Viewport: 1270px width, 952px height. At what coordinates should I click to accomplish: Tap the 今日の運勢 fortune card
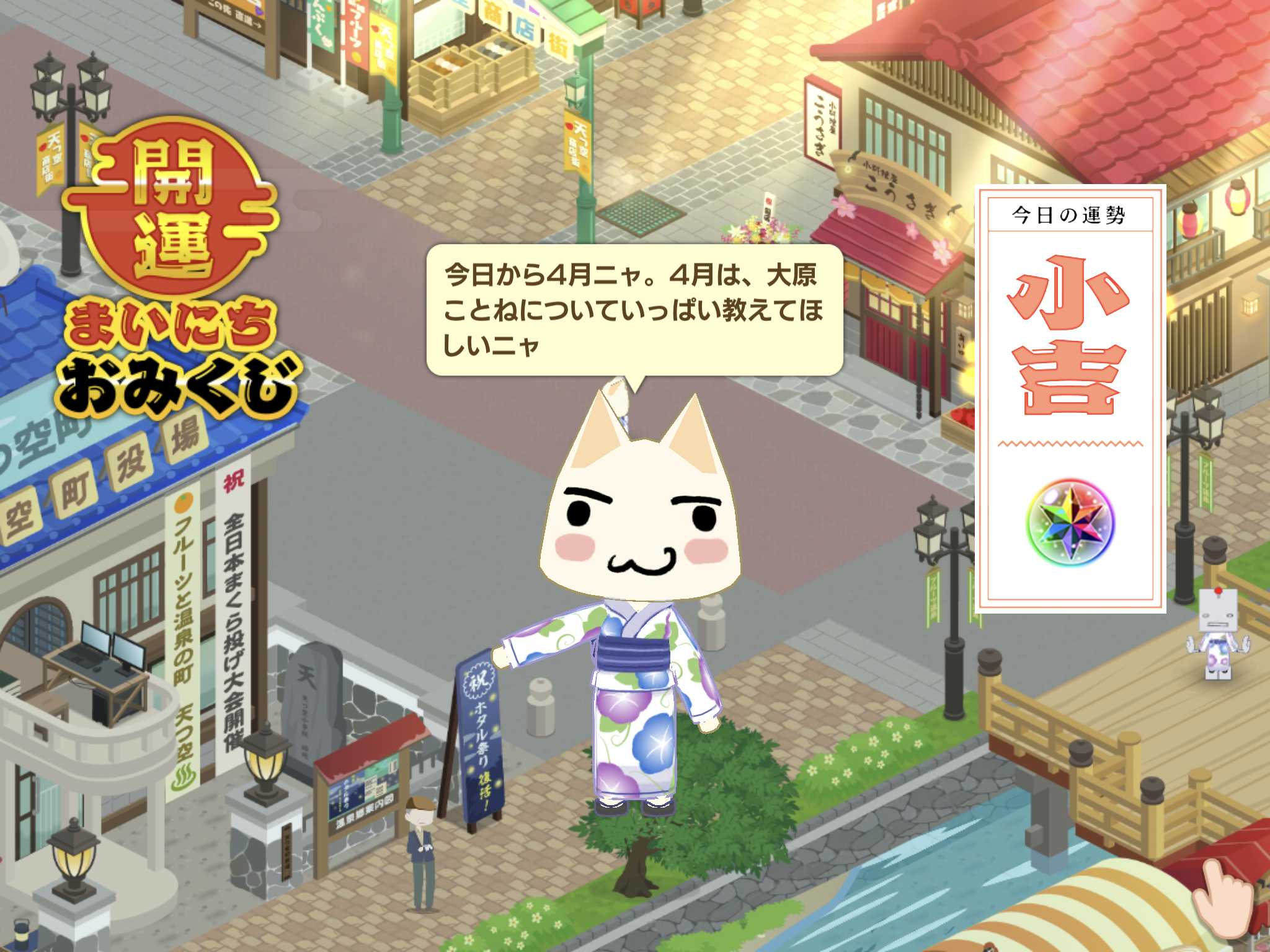click(x=1070, y=399)
